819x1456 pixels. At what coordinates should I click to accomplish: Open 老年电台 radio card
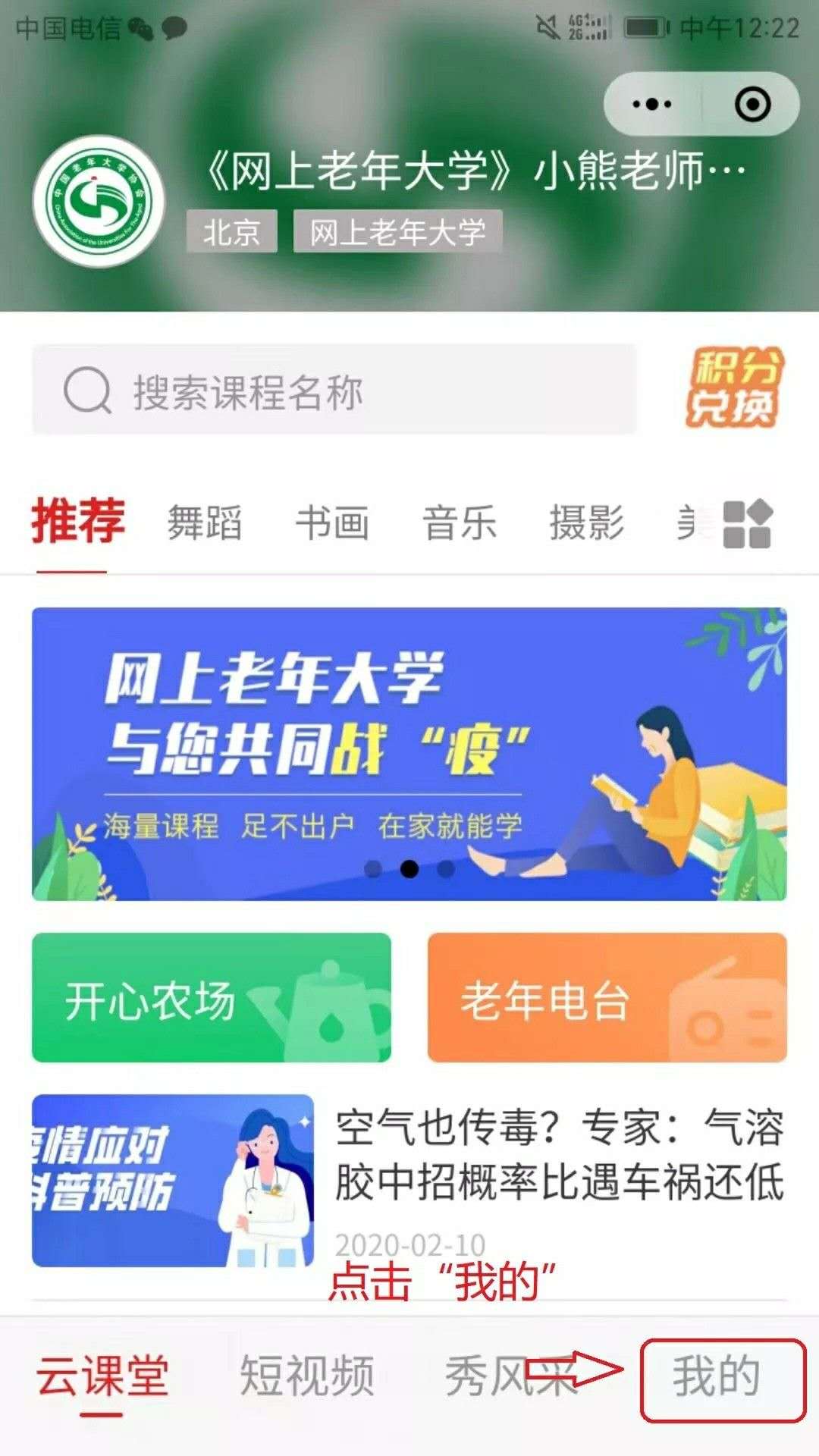[x=607, y=997]
